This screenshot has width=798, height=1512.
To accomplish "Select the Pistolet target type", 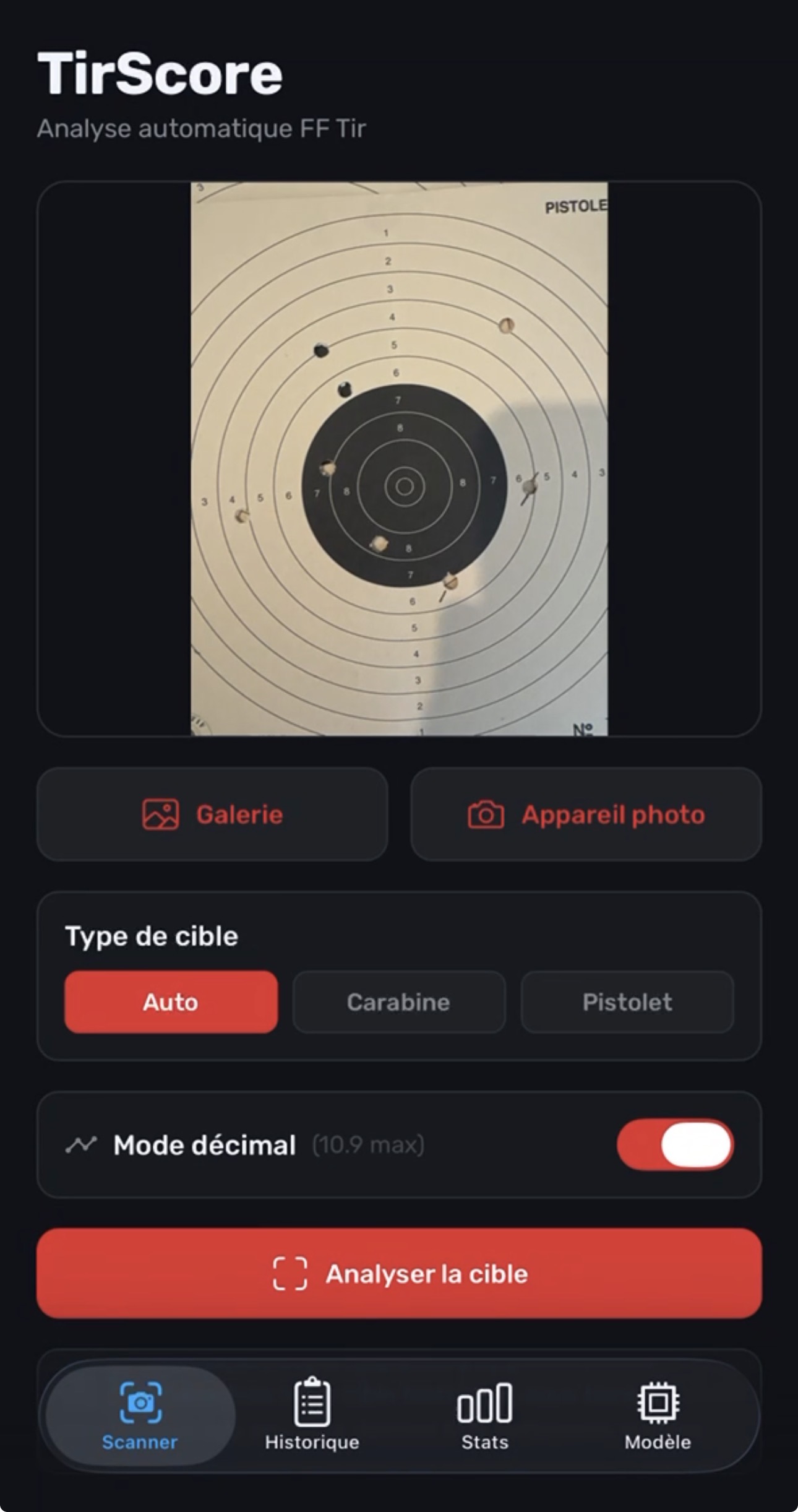I will [x=627, y=1002].
